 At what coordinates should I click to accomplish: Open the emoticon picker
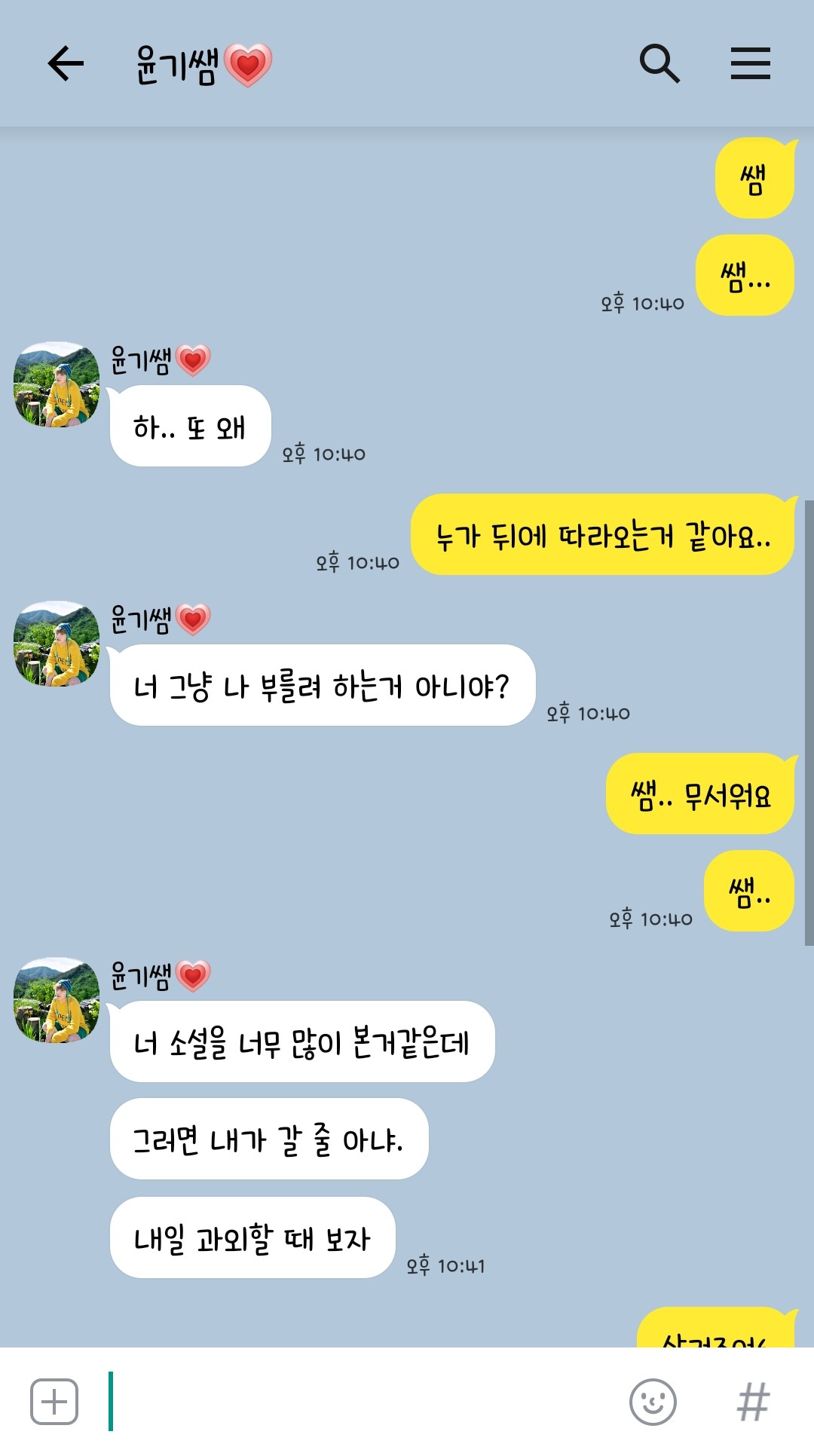click(x=653, y=1402)
